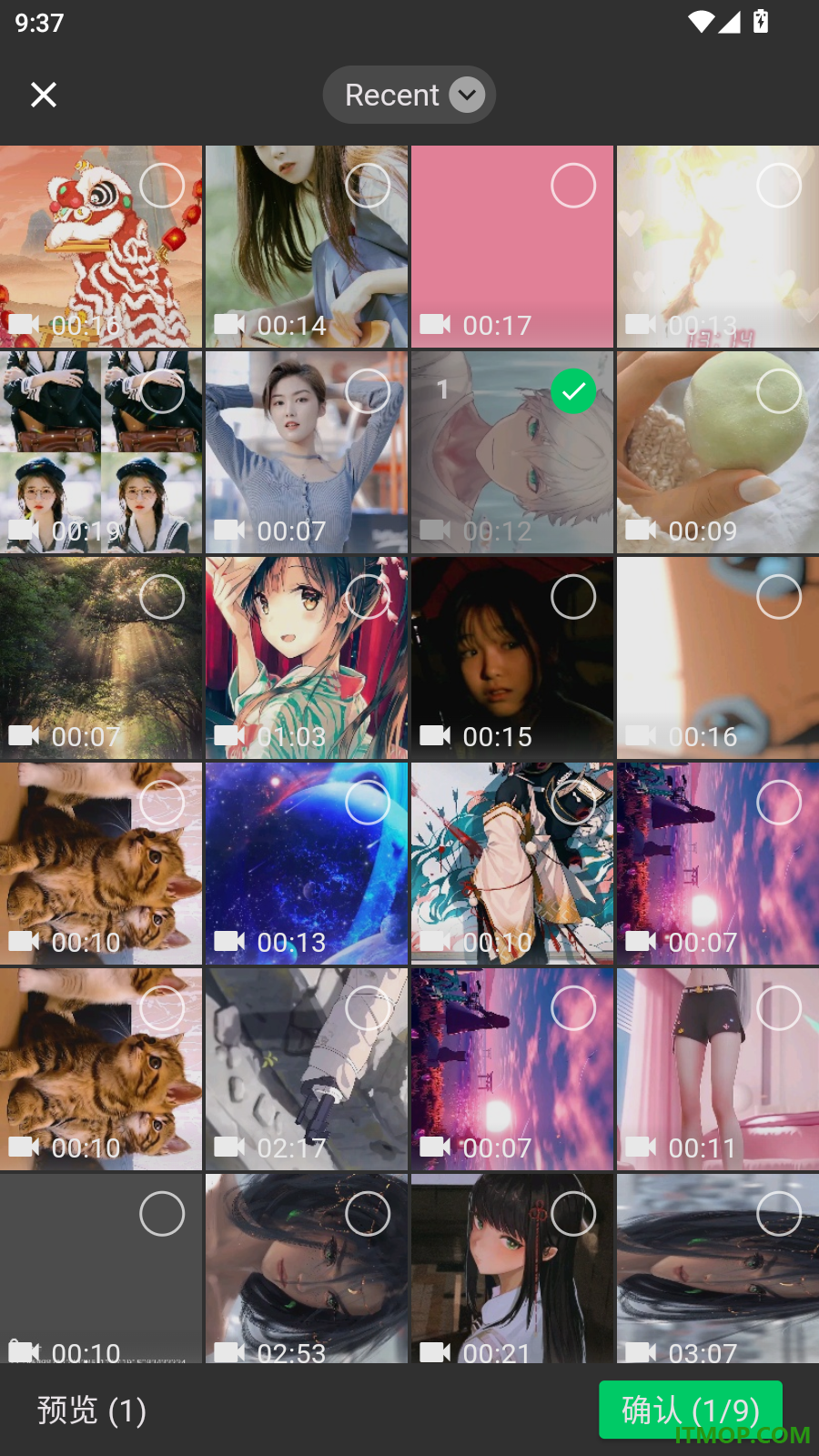Expand the Recent album dropdown
This screenshot has width=819, height=1456.
(409, 95)
